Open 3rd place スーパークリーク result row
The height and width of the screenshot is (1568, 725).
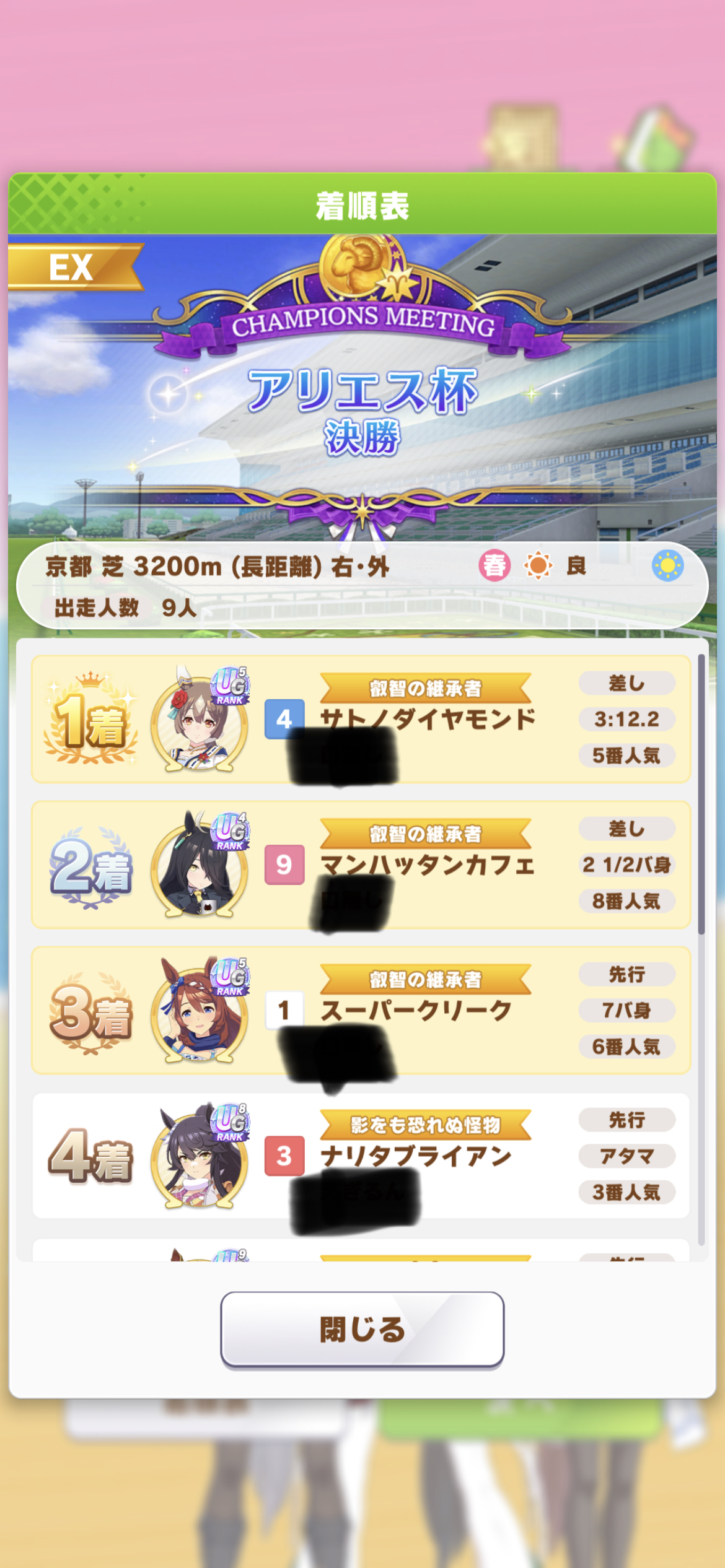[x=361, y=1010]
